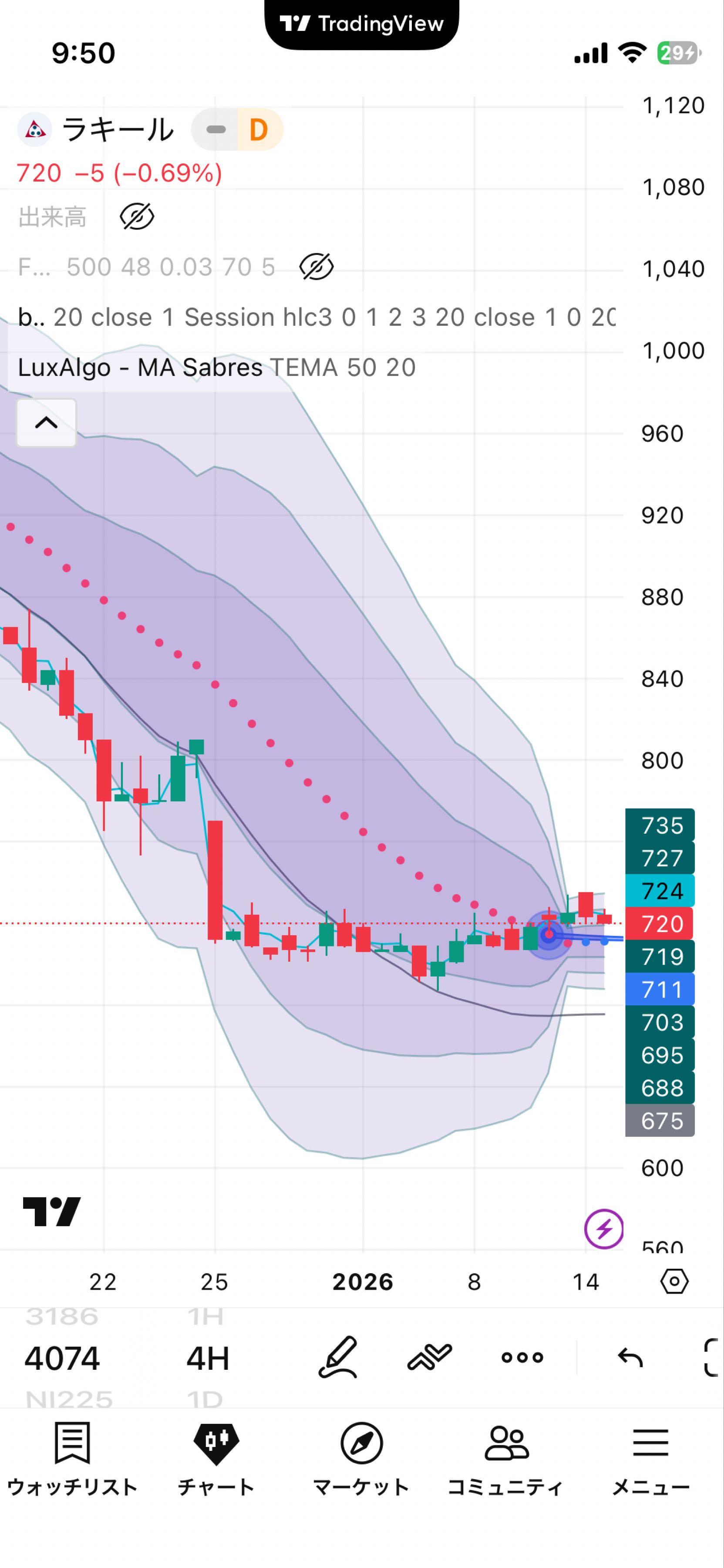Go to the コミュニティ tab
724x1568 pixels.
[x=505, y=1458]
